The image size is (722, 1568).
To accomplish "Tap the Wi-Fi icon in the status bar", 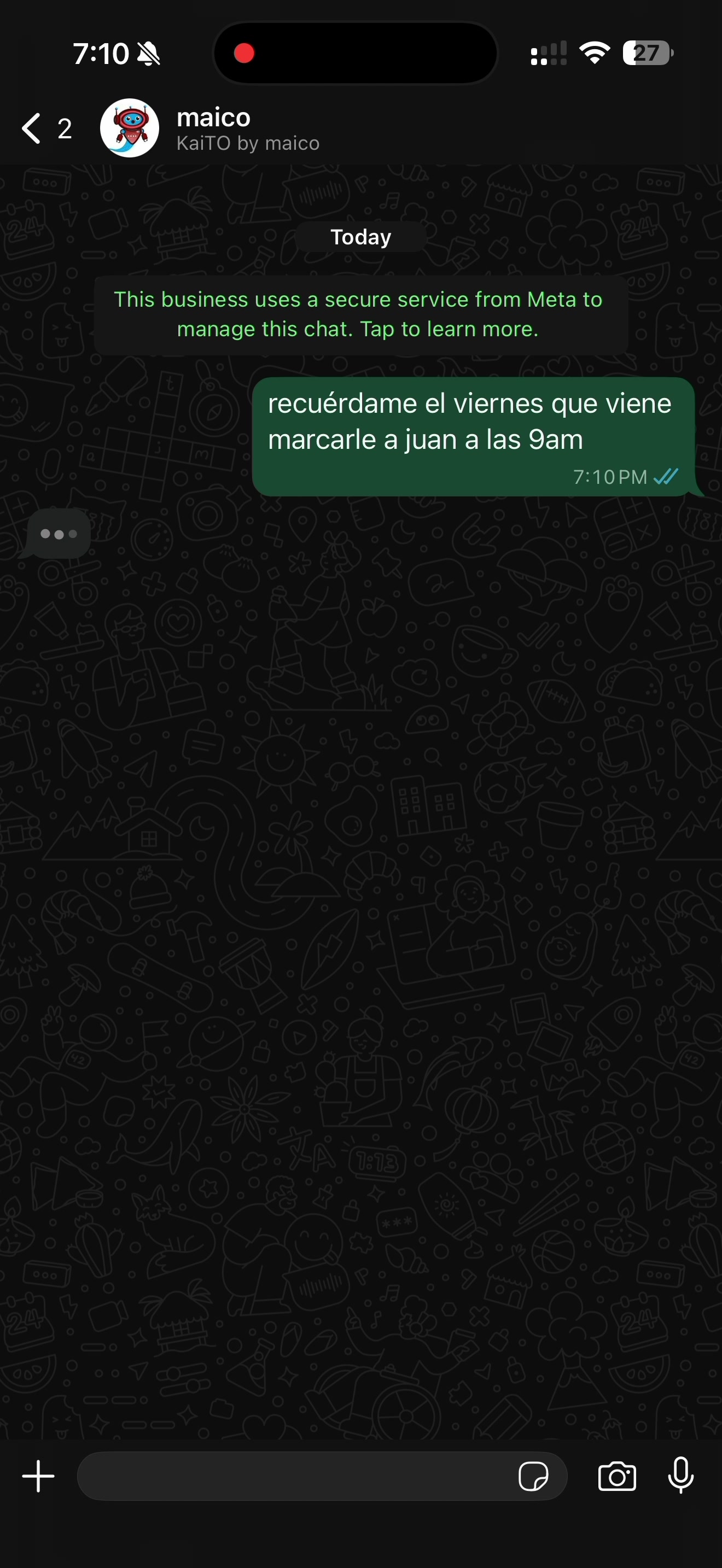I will [593, 53].
